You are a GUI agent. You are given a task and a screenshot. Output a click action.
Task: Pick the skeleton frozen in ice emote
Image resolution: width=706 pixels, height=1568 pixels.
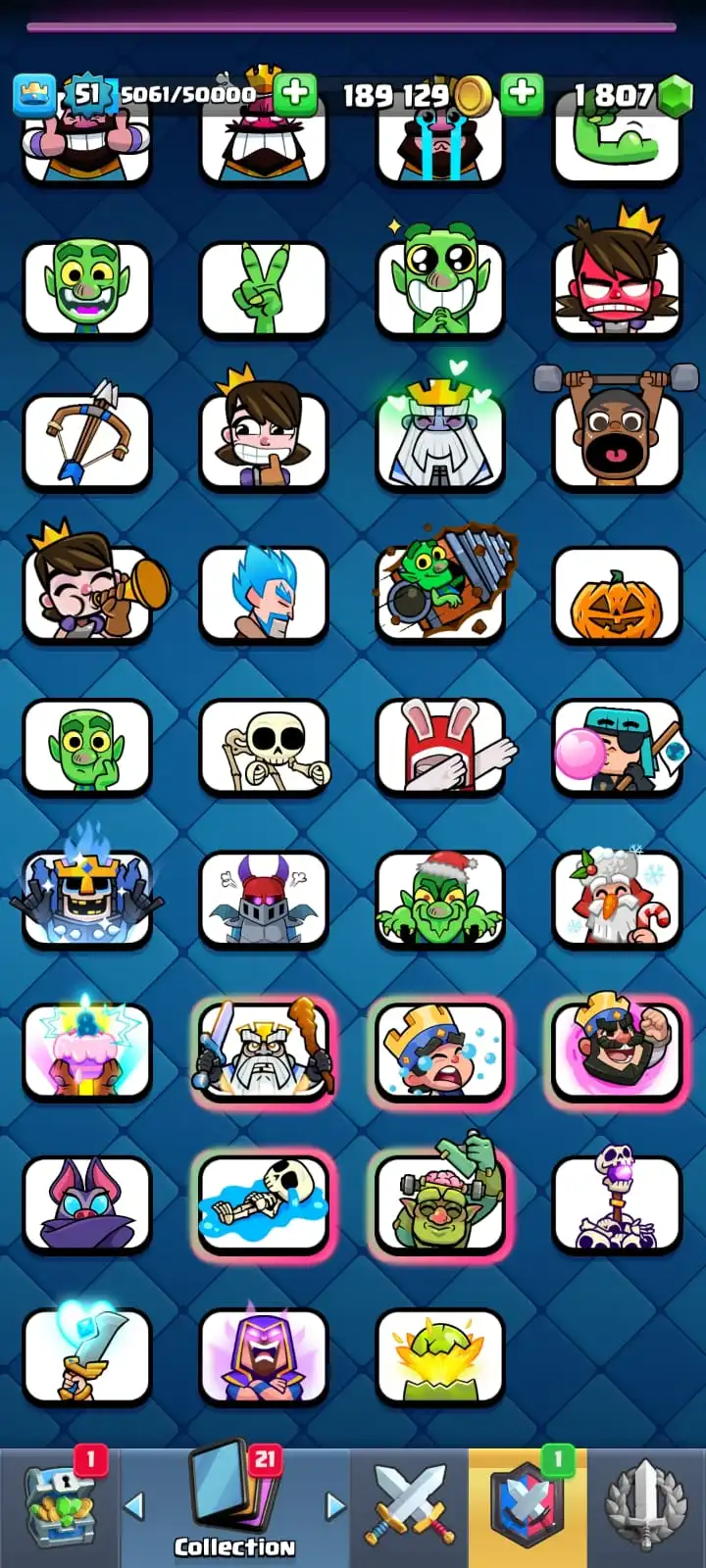coord(263,1204)
